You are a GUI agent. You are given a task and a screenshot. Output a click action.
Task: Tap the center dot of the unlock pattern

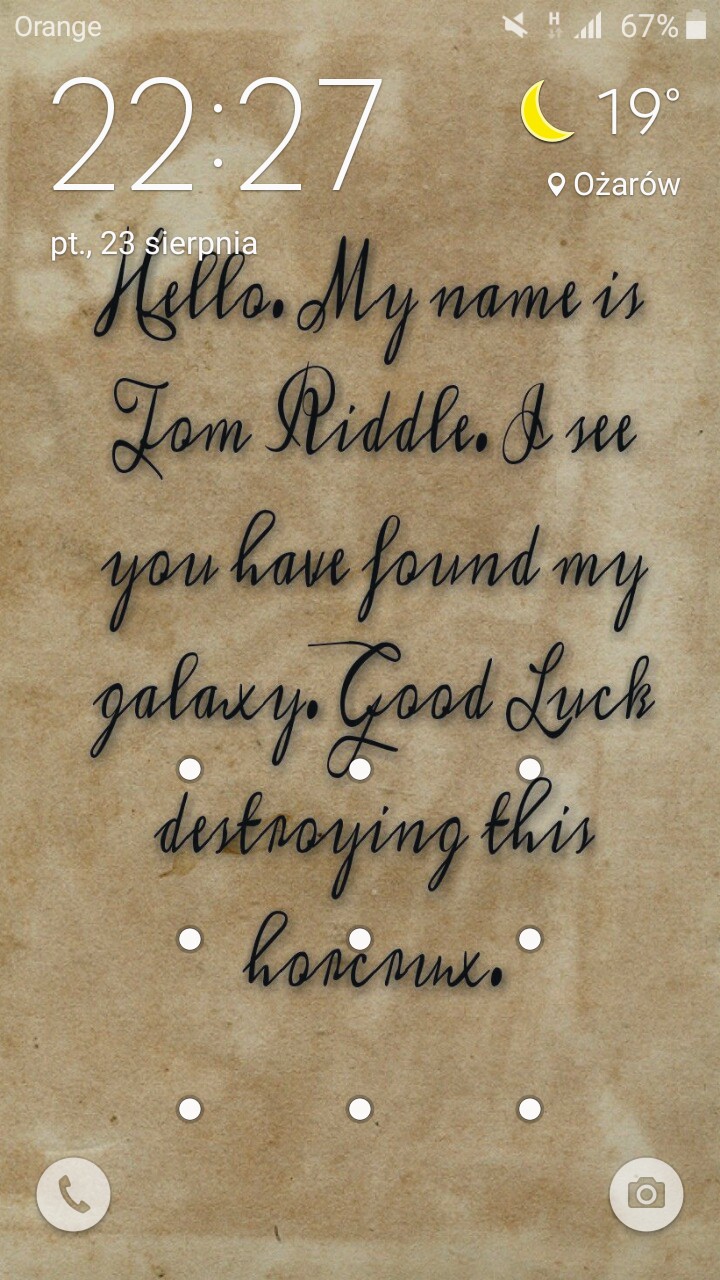pyautogui.click(x=360, y=939)
